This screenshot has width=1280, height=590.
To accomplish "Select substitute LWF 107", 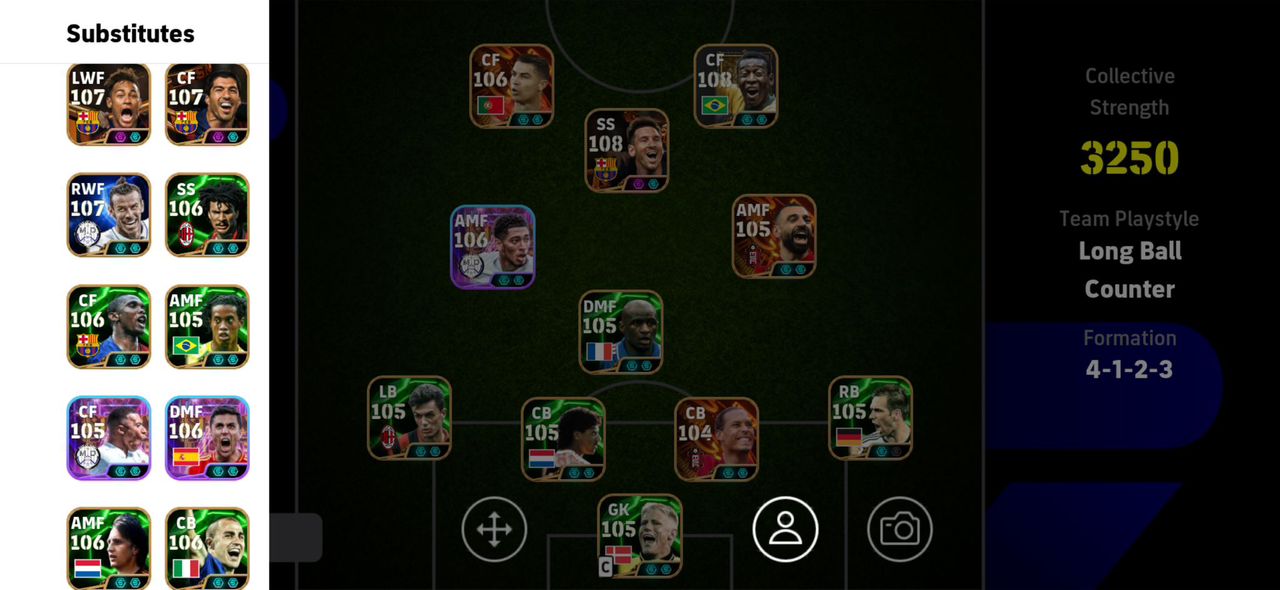I will click(109, 104).
